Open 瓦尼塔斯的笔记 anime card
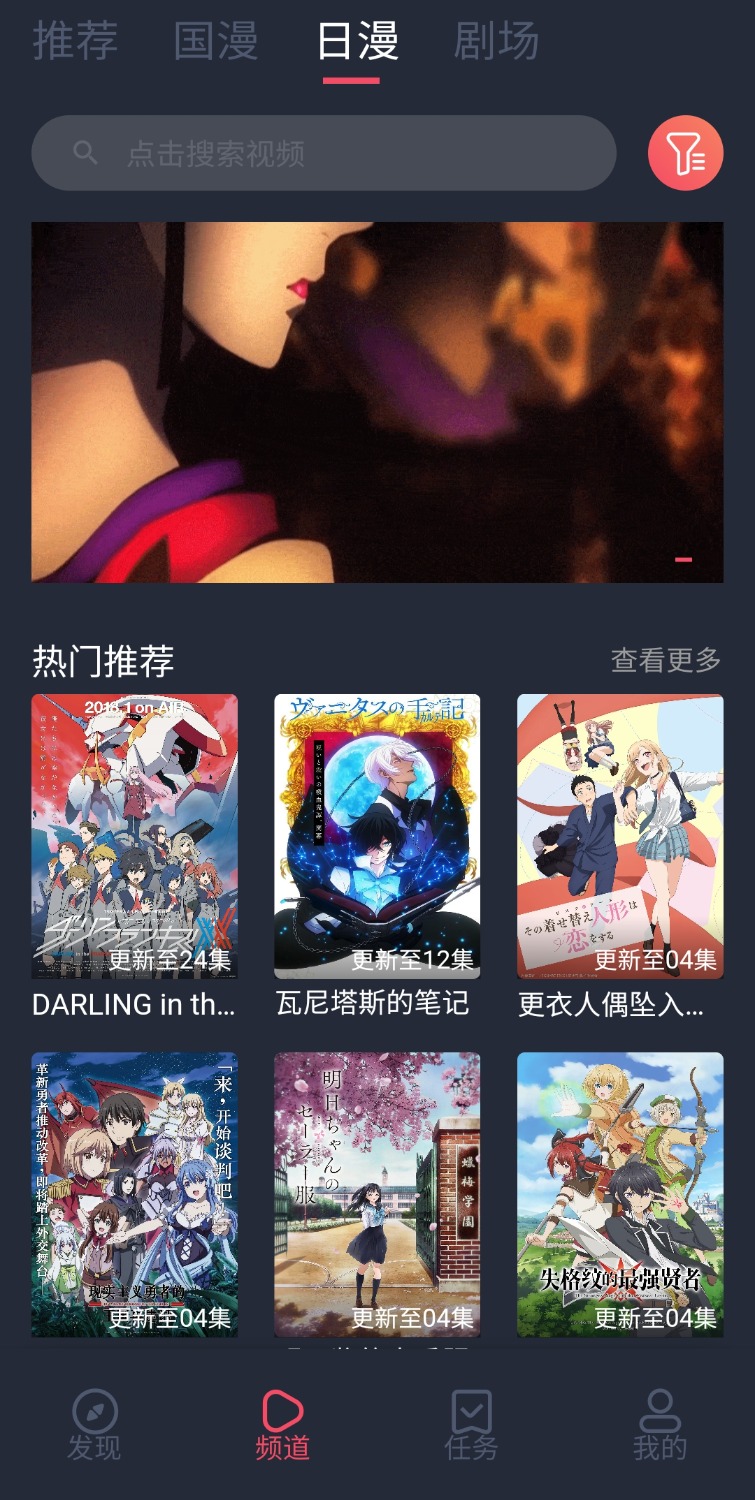Screen dimensions: 755x1500 377,837
